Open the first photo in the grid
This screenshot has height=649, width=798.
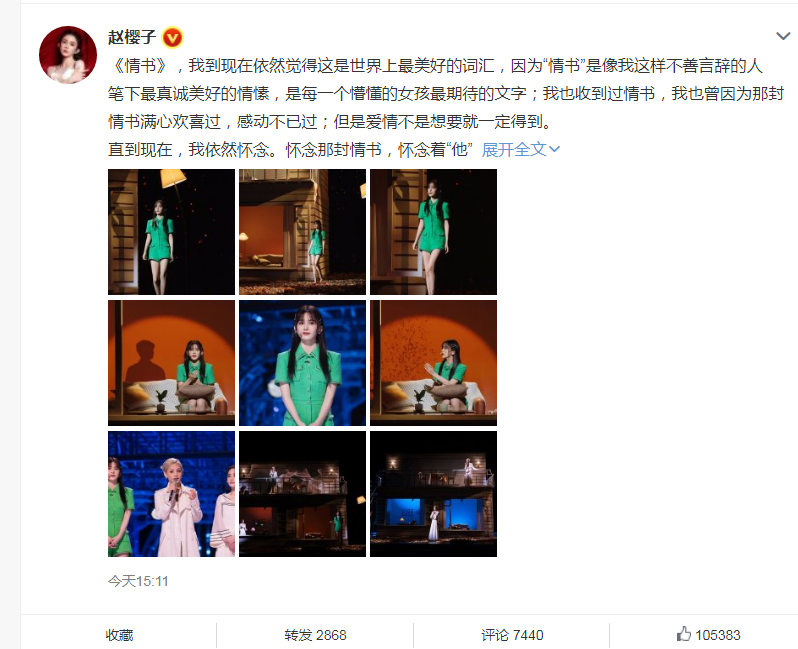(171, 231)
